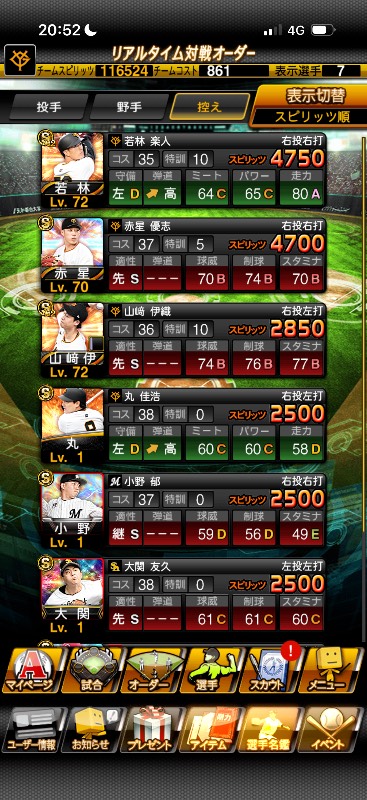This screenshot has height=800, width=367.
Task: Open the オーダー section
Action: [x=153, y=670]
